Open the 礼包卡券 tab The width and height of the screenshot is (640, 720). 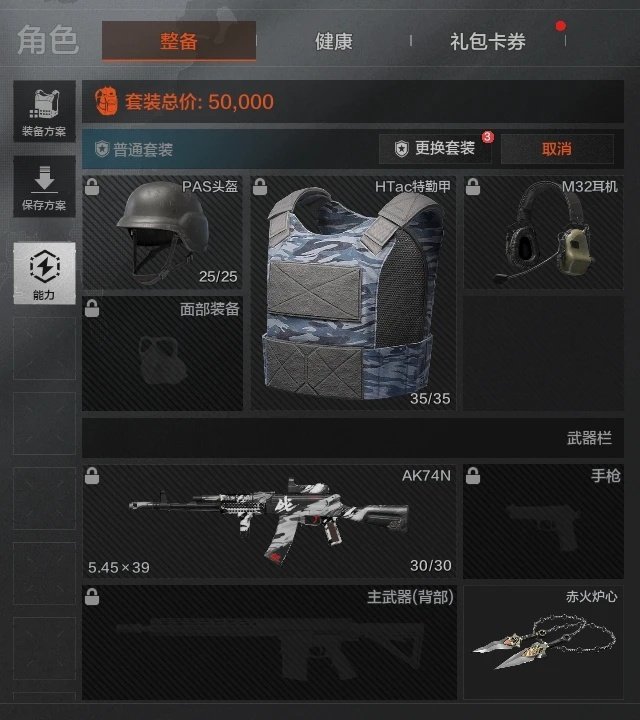(x=487, y=42)
